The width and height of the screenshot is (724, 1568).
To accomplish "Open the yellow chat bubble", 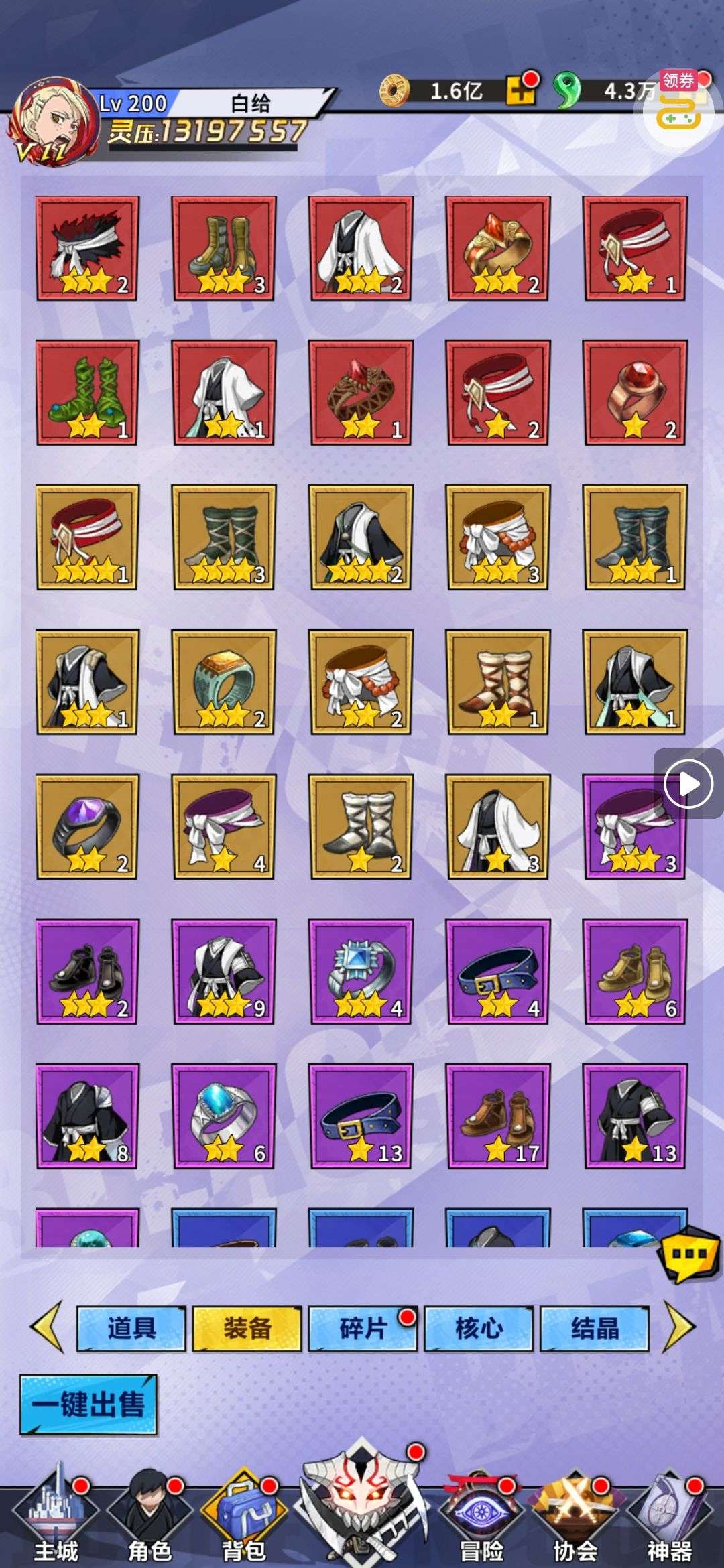I will coord(688,1252).
